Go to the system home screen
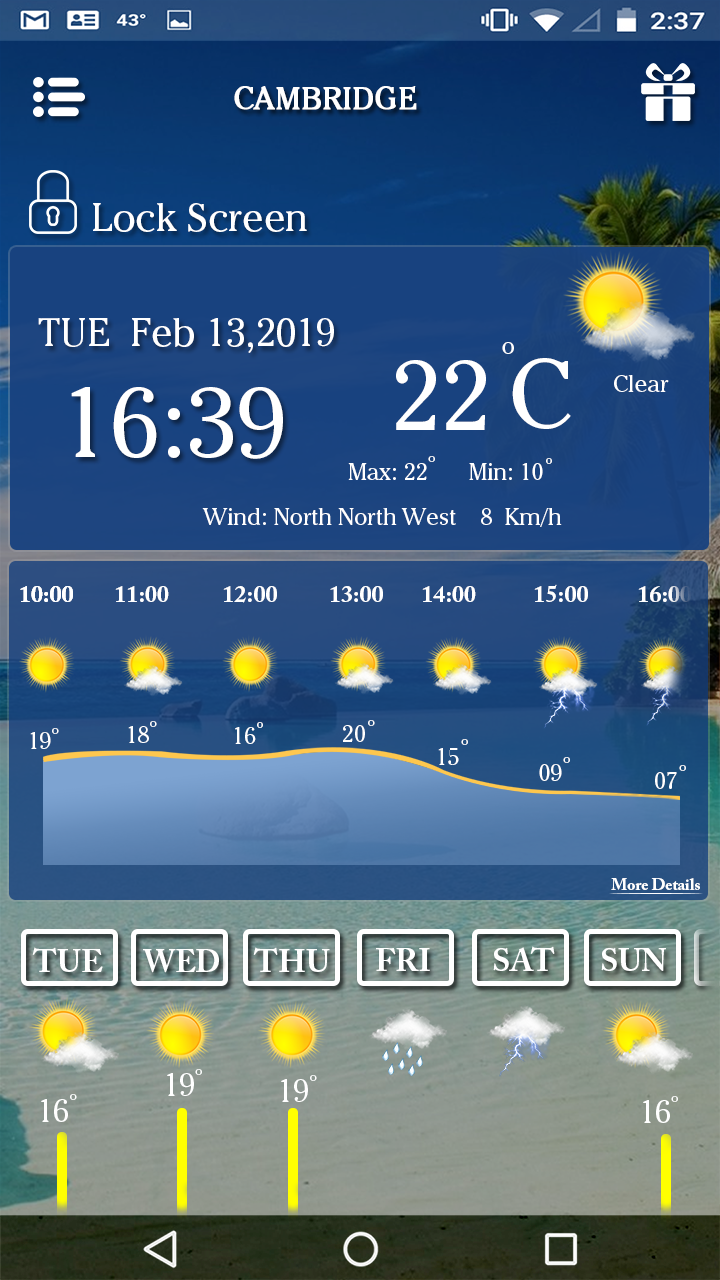The width and height of the screenshot is (720, 1280). [360, 1248]
